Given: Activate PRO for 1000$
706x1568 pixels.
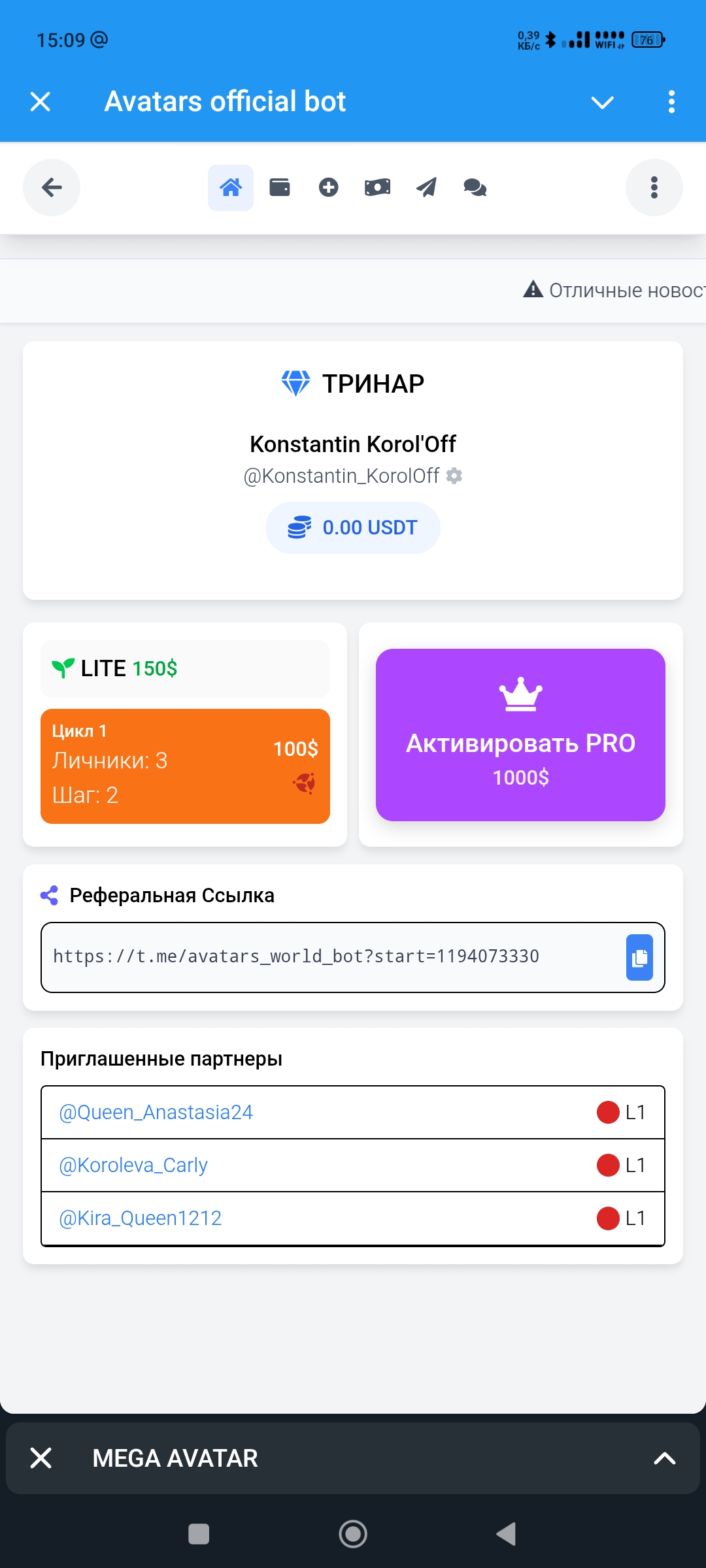Looking at the screenshot, I should (520, 735).
